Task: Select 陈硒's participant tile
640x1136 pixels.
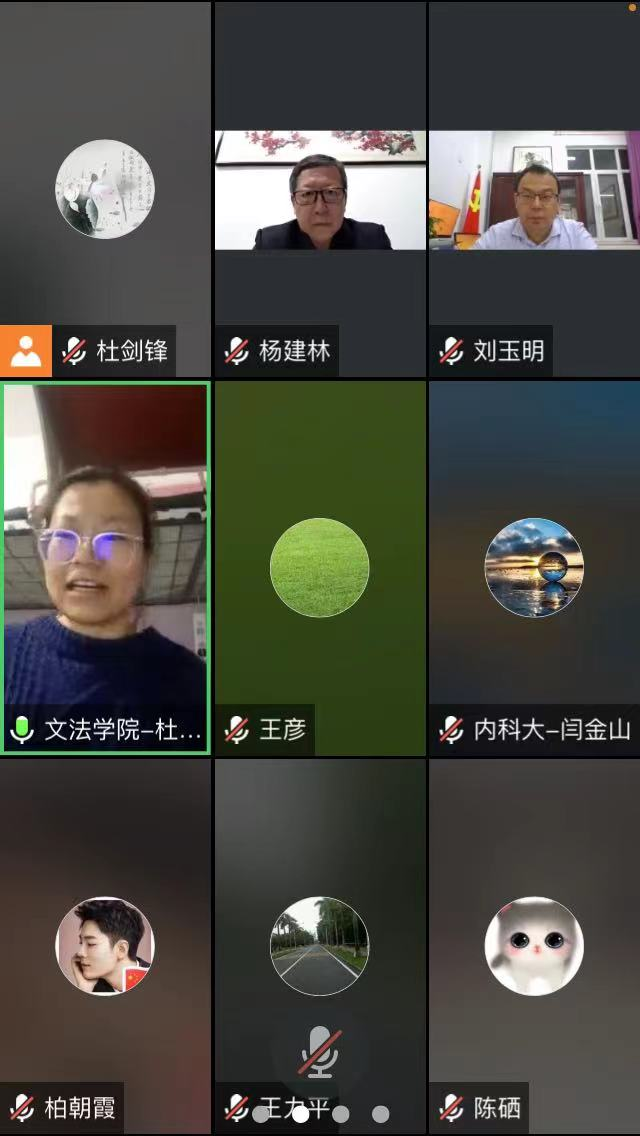Action: point(534,945)
